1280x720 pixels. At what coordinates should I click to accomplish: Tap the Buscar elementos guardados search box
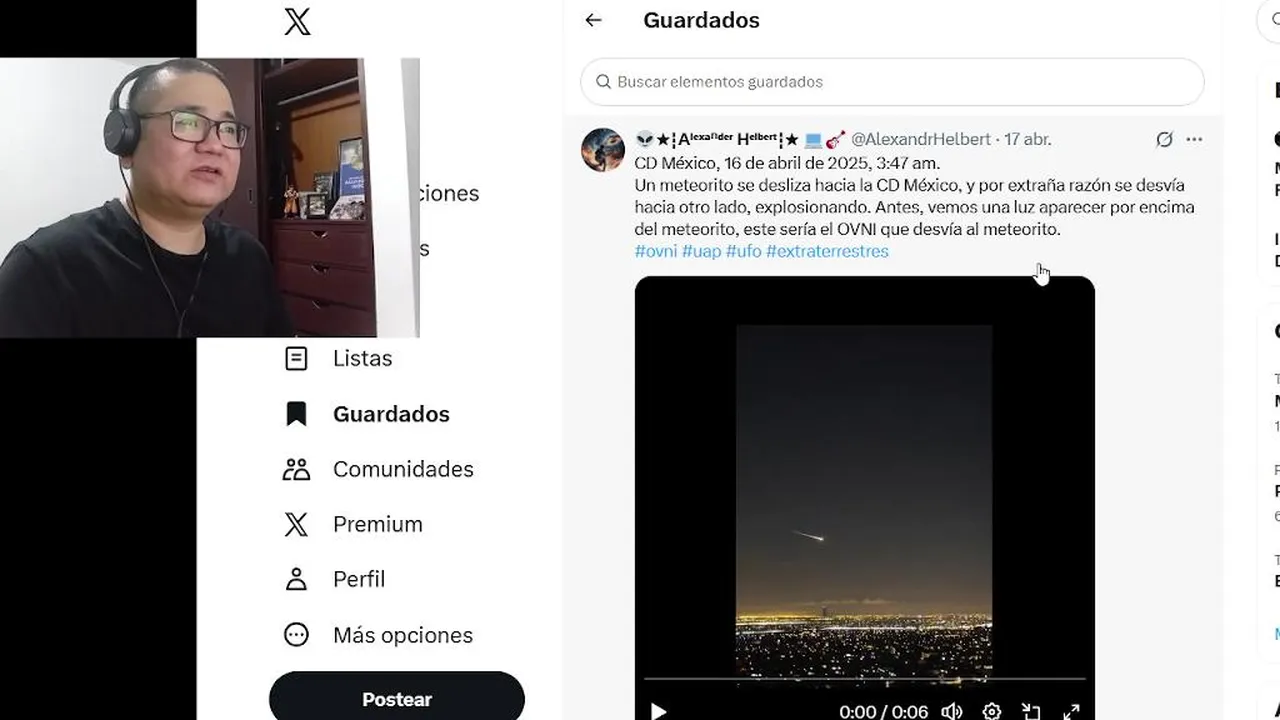(x=892, y=82)
